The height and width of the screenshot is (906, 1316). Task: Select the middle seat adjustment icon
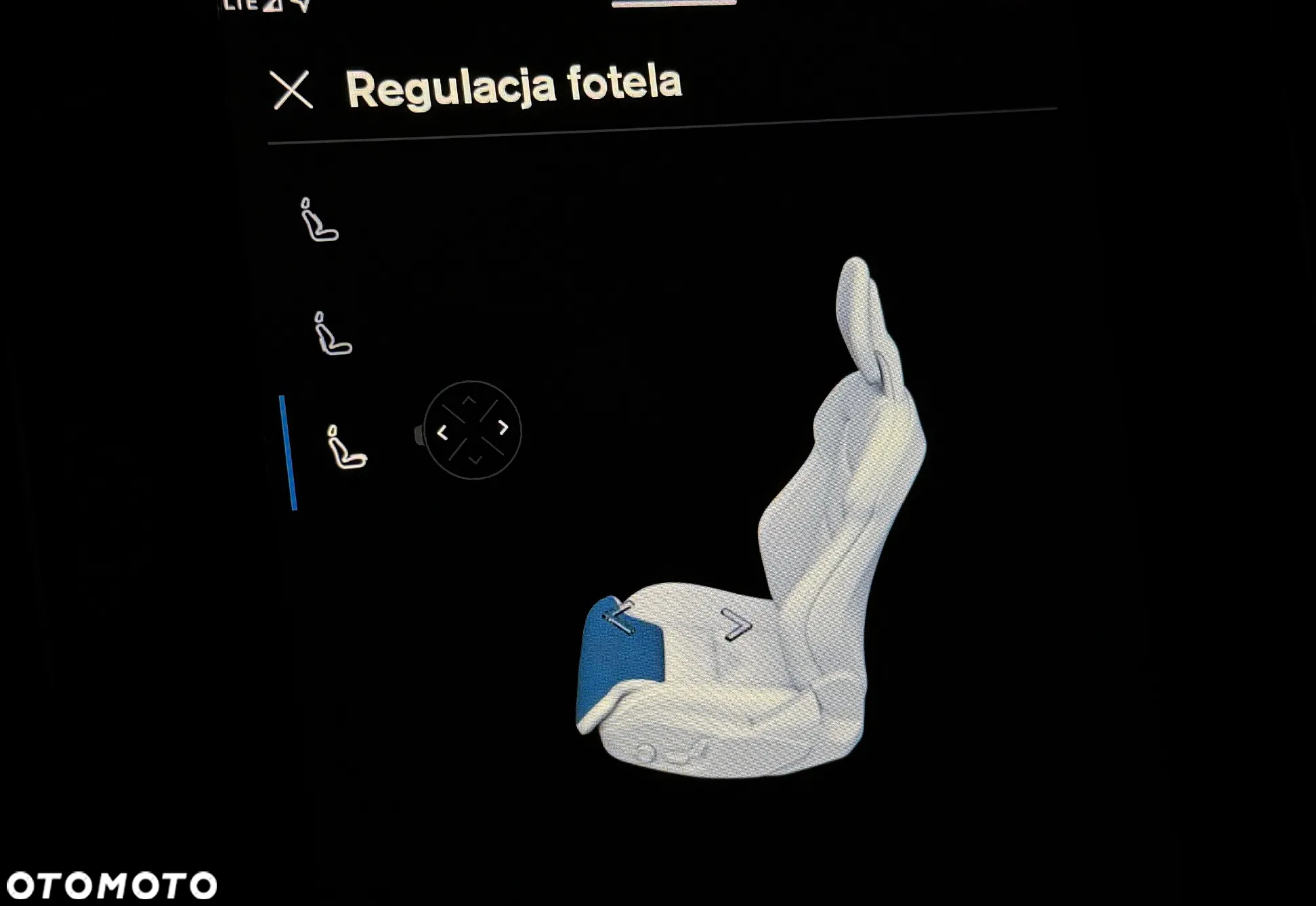333,334
